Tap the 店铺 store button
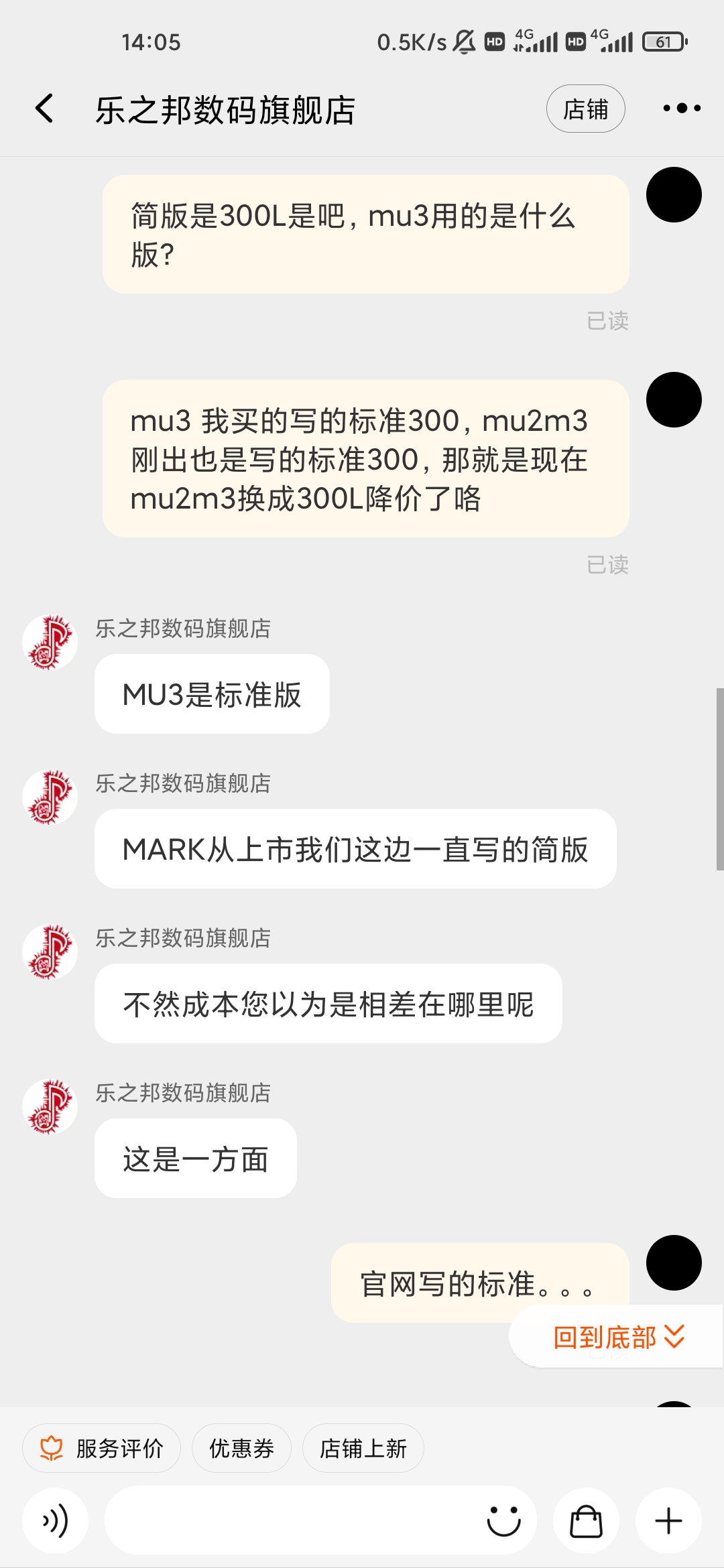Image resolution: width=724 pixels, height=1568 pixels. coord(585,108)
